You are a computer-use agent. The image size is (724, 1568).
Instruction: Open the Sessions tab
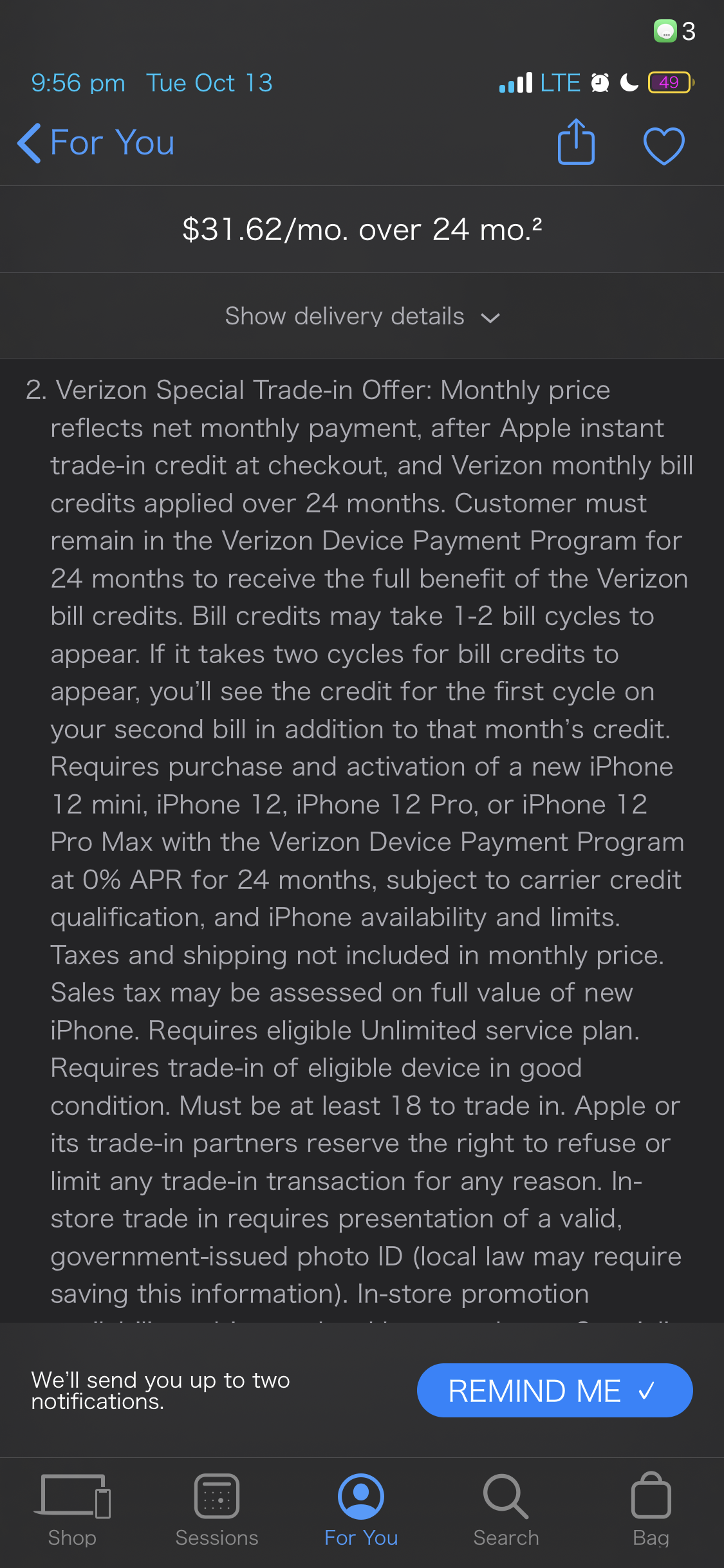(217, 1509)
